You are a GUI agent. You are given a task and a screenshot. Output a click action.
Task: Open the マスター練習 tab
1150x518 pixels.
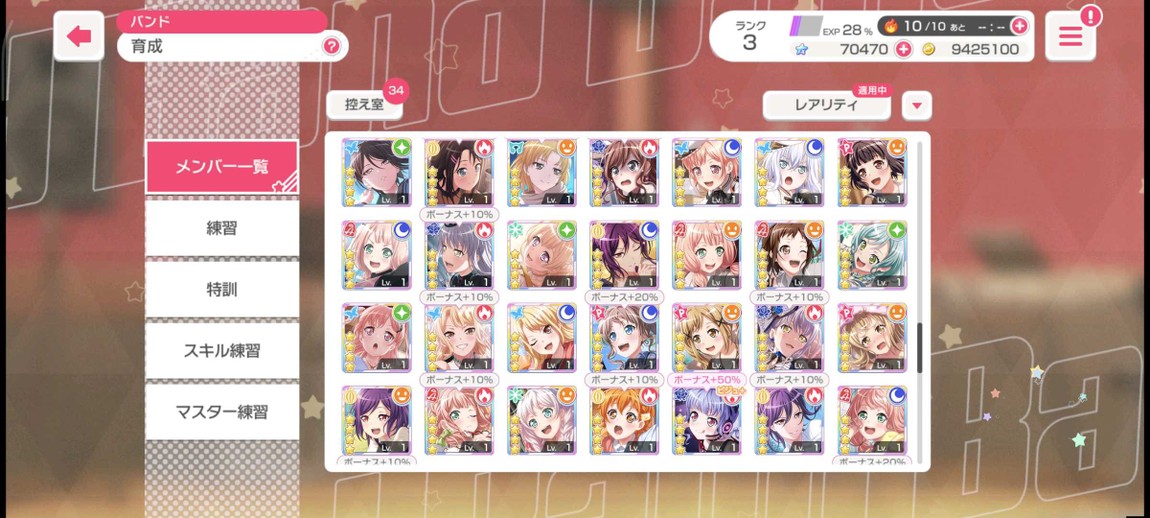222,411
